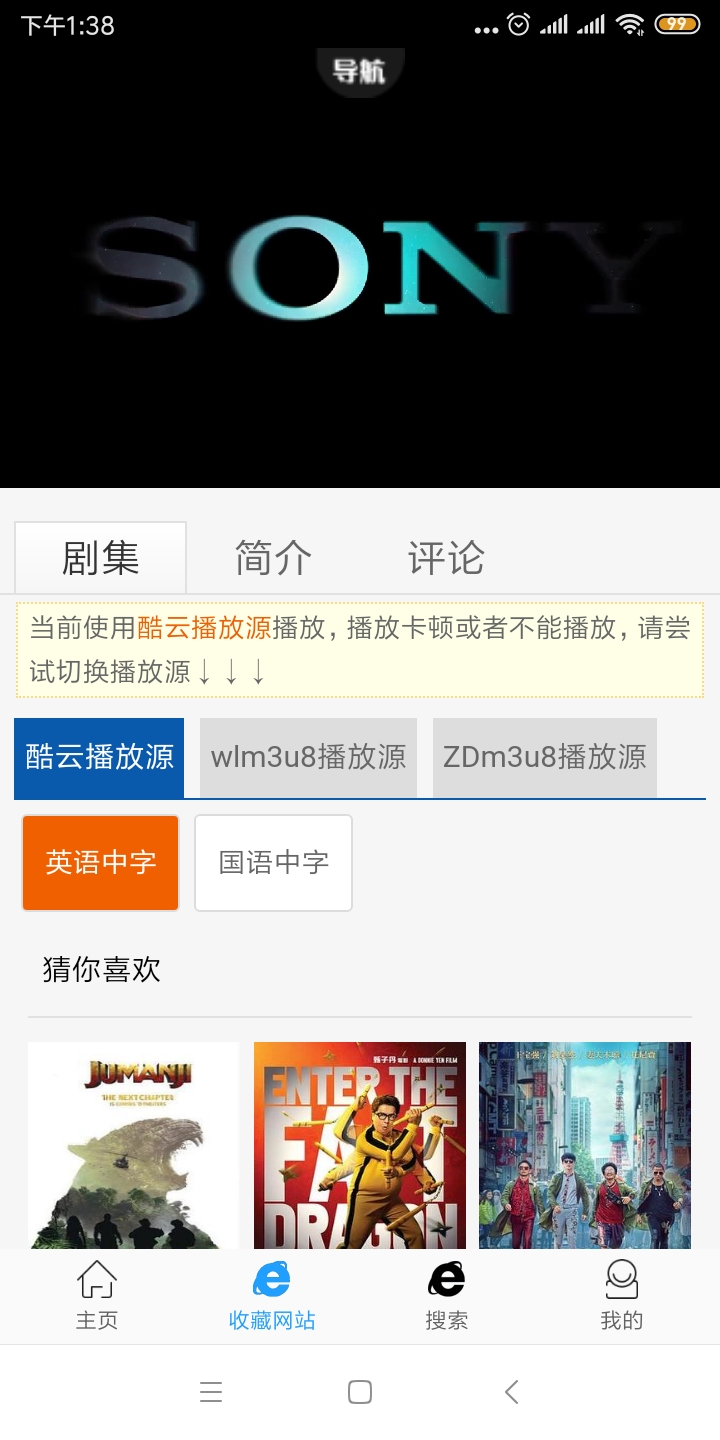Open the Enter the Fat Dragon poster

point(360,1145)
